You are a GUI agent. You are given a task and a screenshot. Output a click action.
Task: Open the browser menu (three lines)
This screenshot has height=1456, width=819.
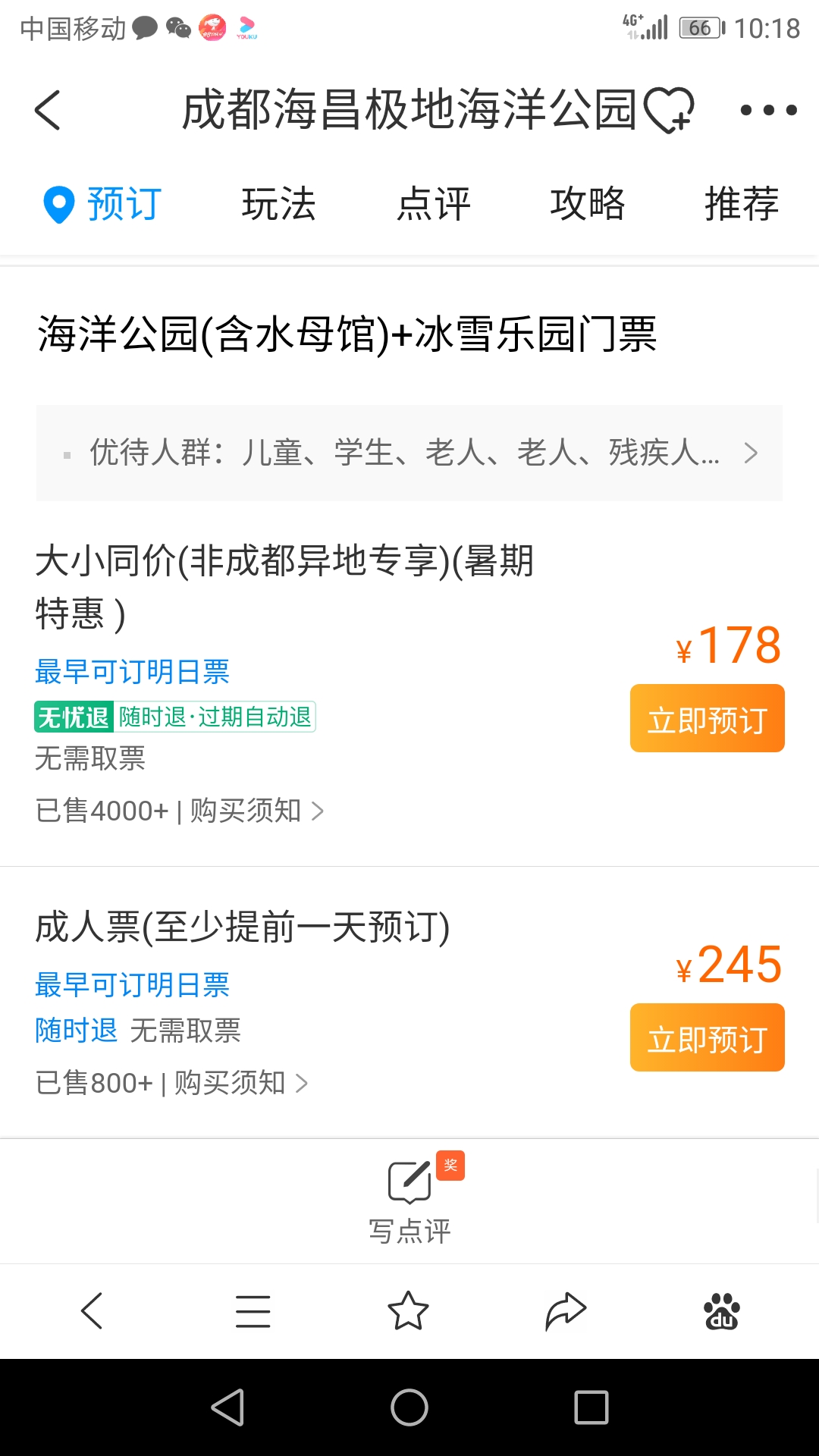click(x=253, y=1311)
